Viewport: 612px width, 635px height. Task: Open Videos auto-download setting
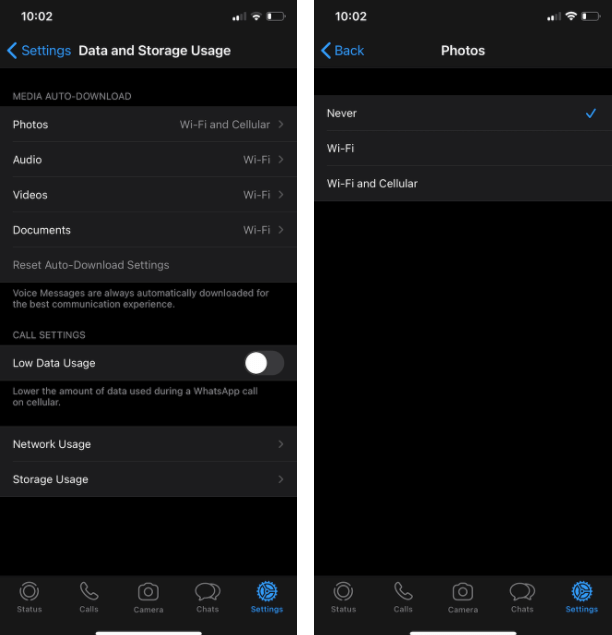tap(148, 195)
